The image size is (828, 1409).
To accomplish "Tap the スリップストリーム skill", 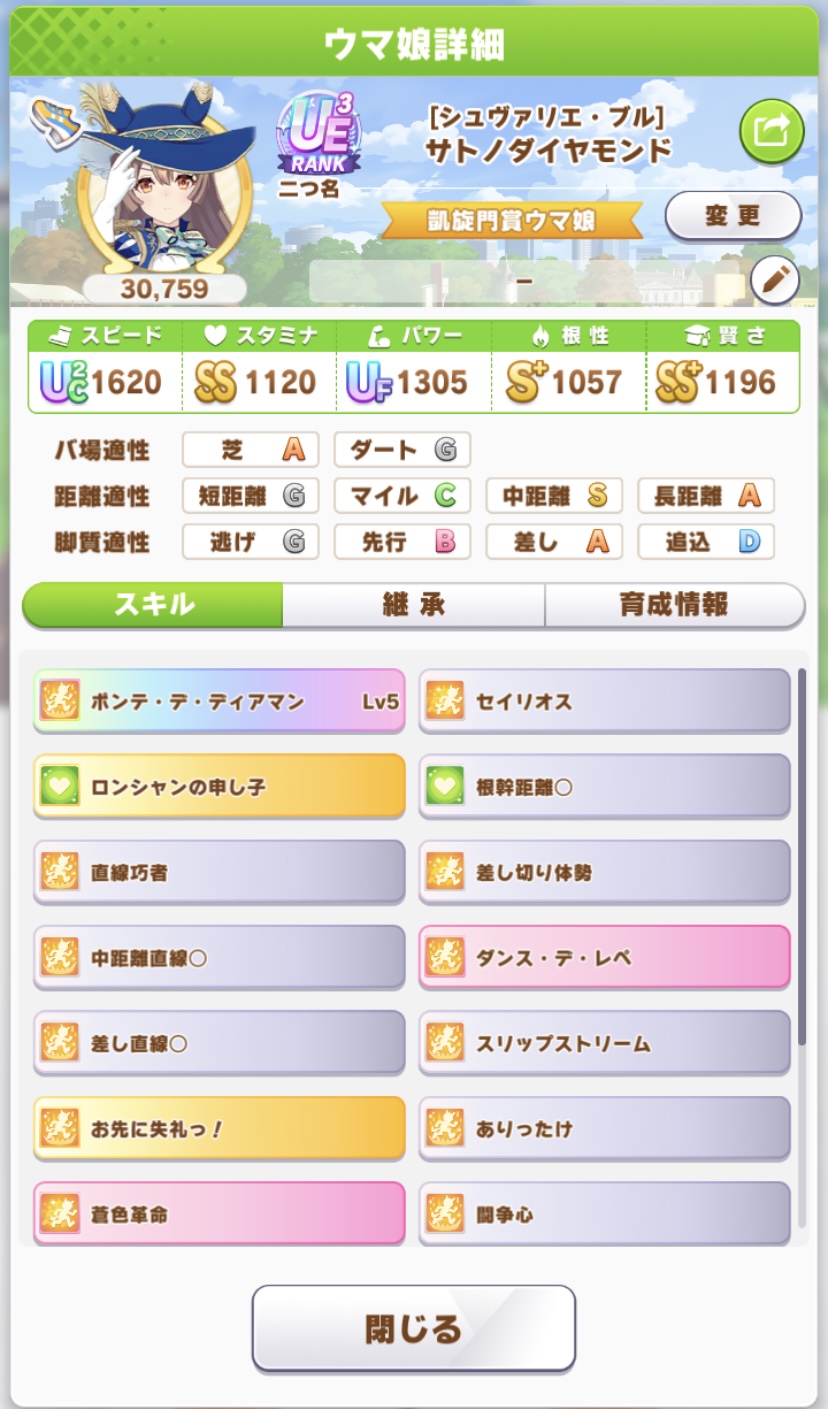I will (x=604, y=1043).
